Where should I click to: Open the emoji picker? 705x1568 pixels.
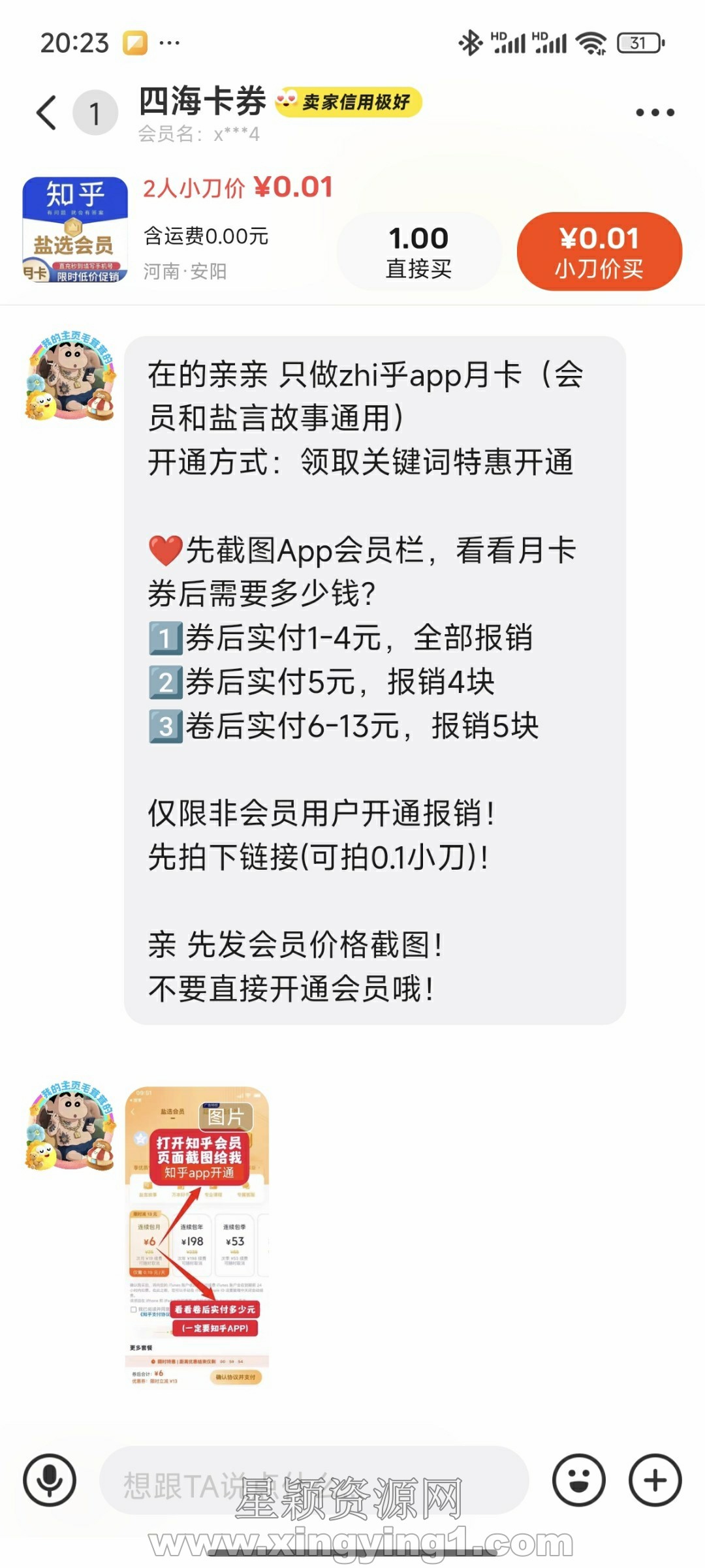pyautogui.click(x=579, y=1480)
